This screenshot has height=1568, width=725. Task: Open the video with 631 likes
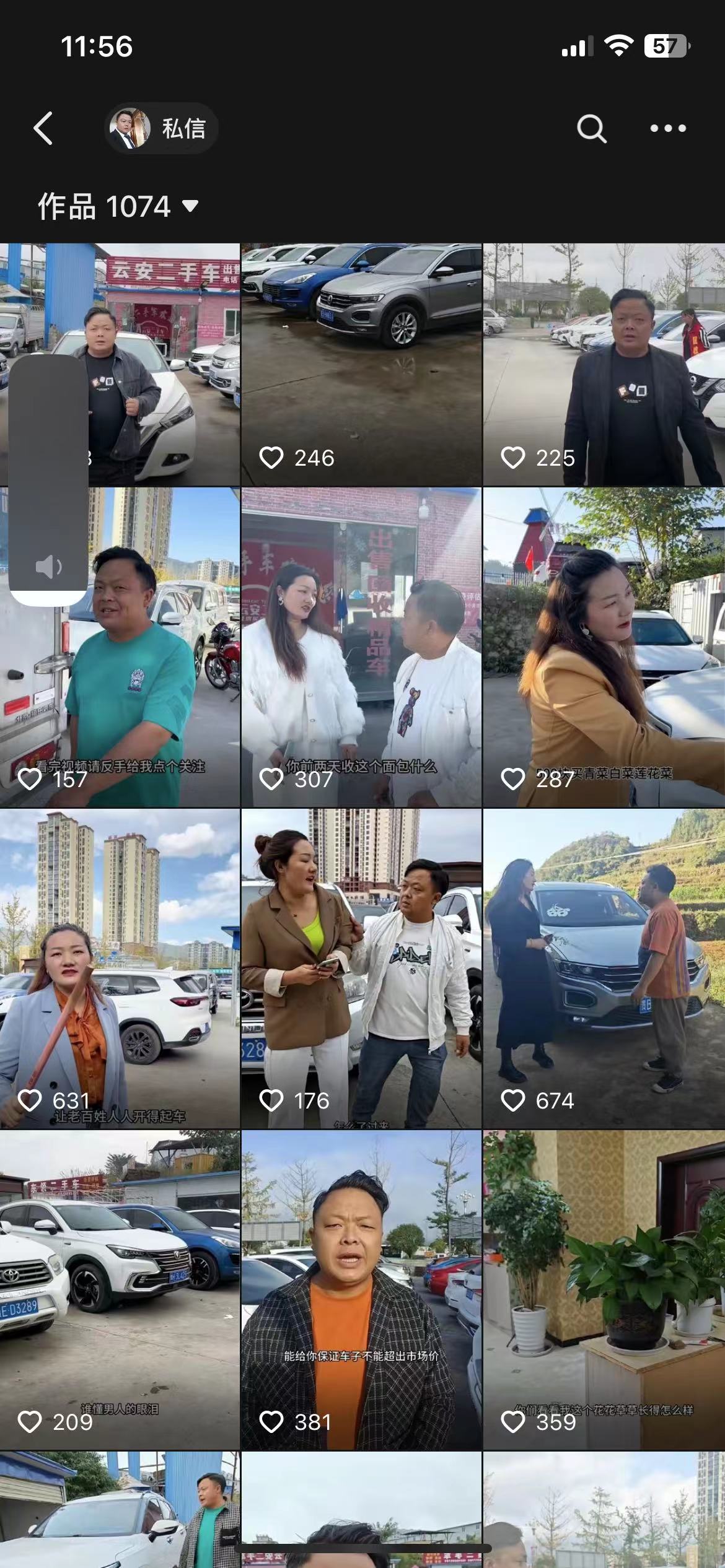point(120,969)
